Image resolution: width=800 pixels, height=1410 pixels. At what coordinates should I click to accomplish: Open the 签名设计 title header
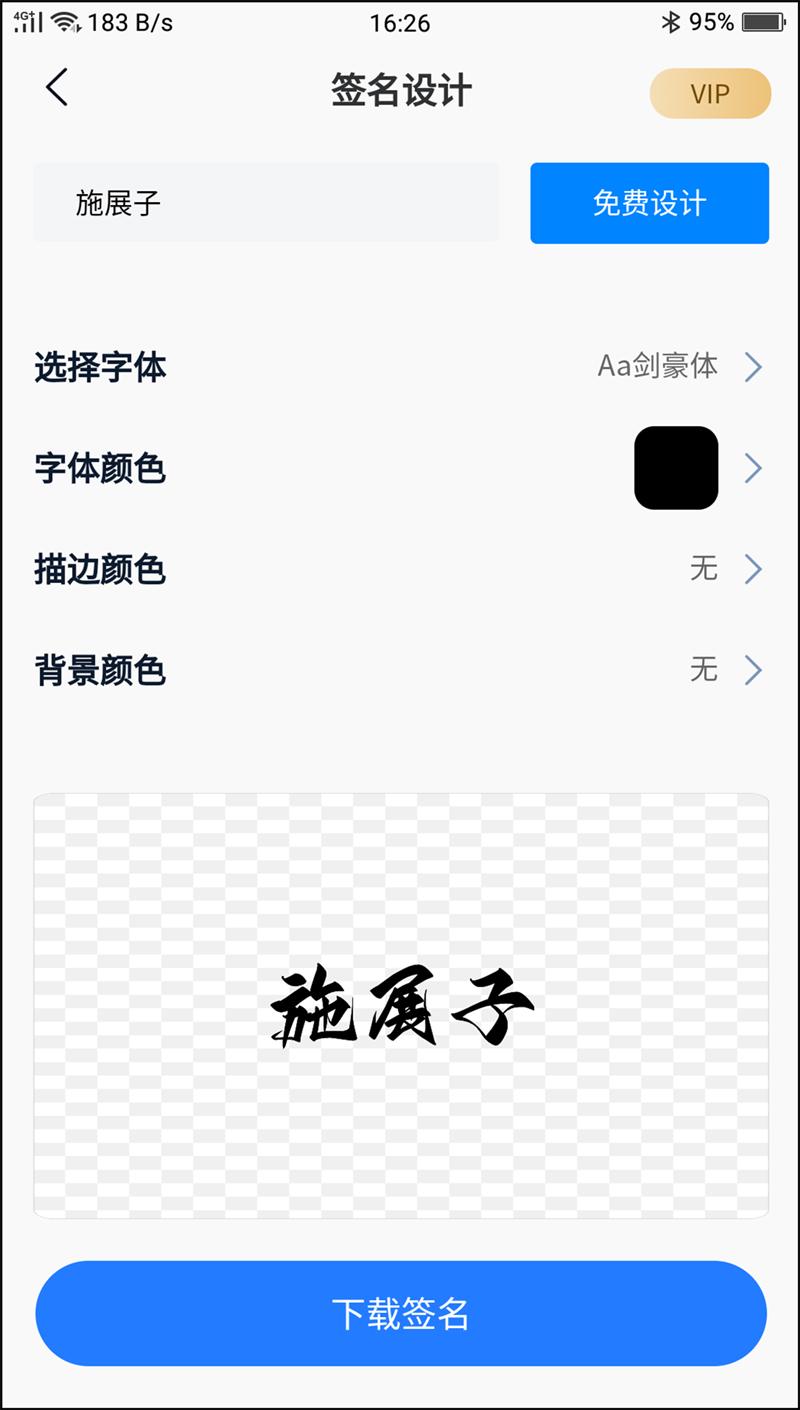point(400,89)
